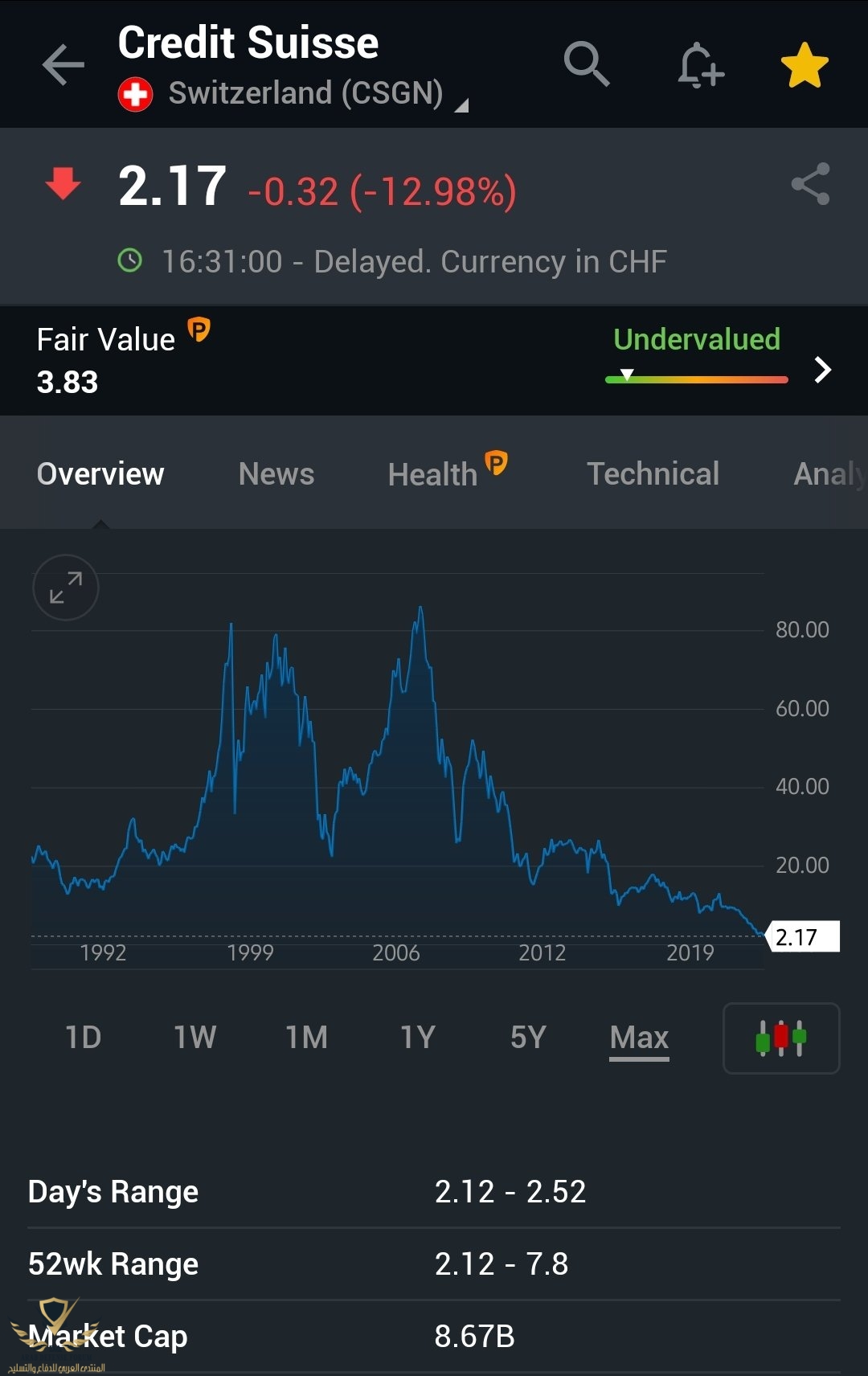
Task: Open the exchange dropdown beside Switzerland (CSGN)
Action: (461, 104)
